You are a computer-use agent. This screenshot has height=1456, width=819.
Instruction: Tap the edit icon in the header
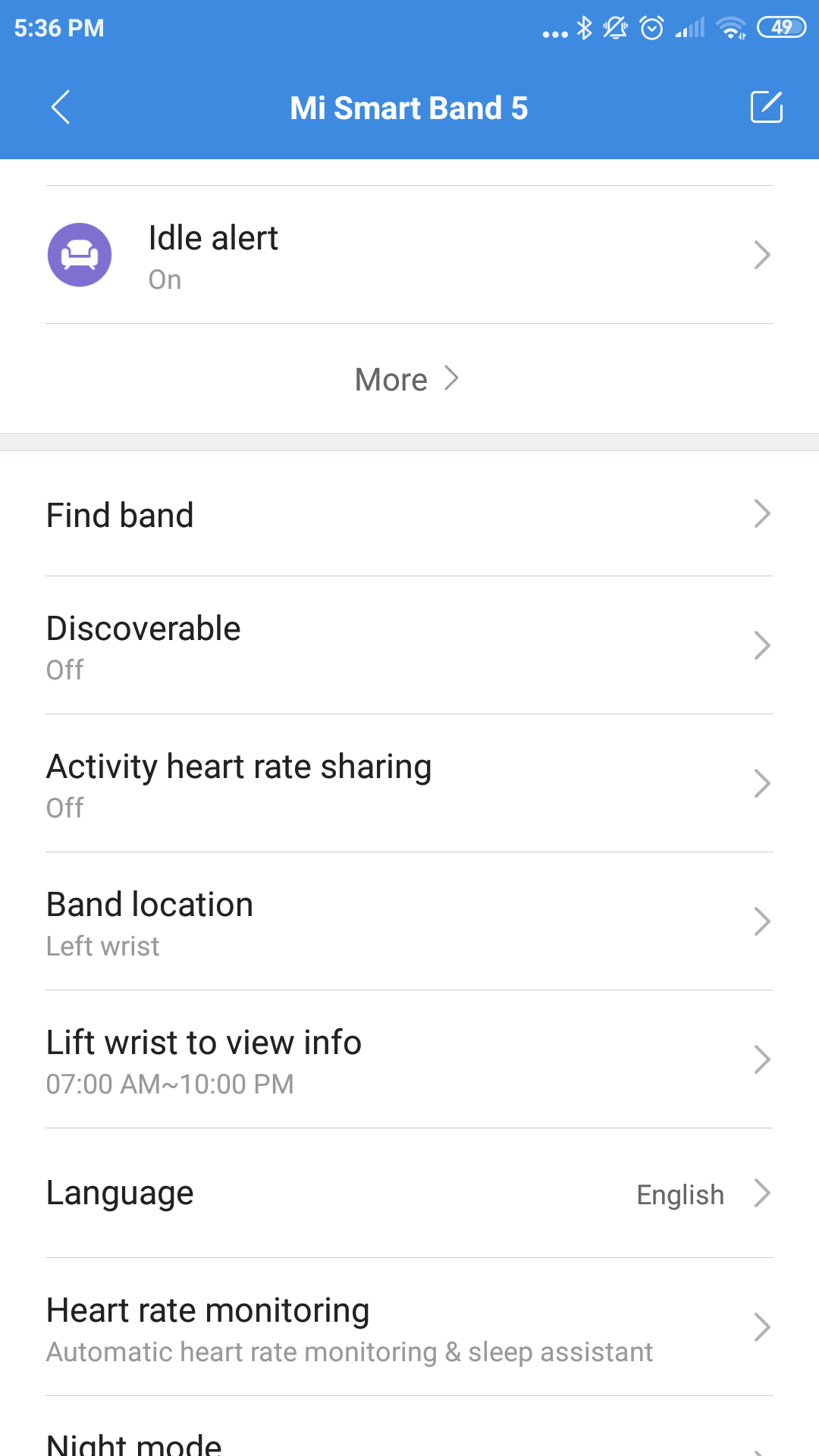pyautogui.click(x=766, y=107)
